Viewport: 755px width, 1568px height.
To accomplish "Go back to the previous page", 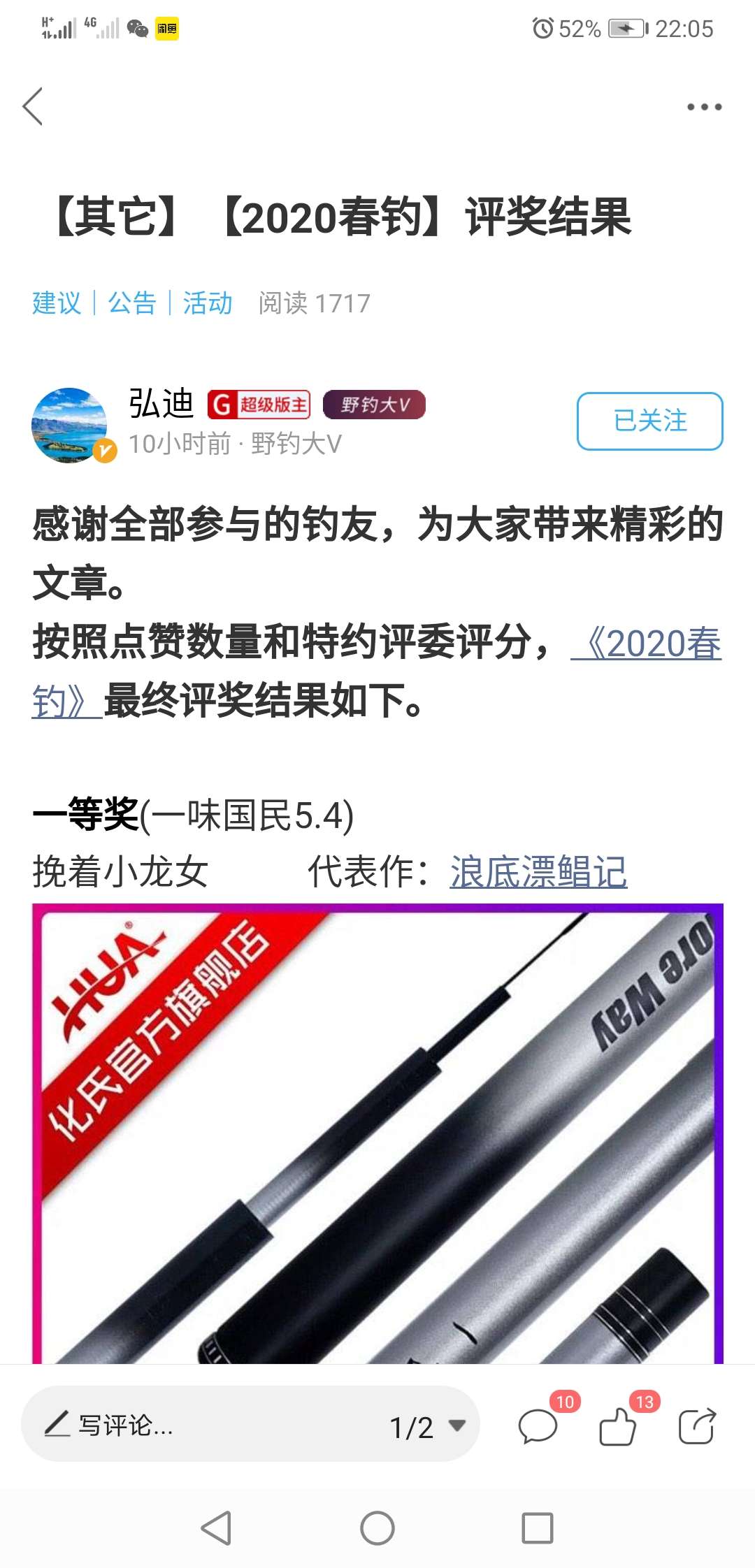I will pos(33,106).
